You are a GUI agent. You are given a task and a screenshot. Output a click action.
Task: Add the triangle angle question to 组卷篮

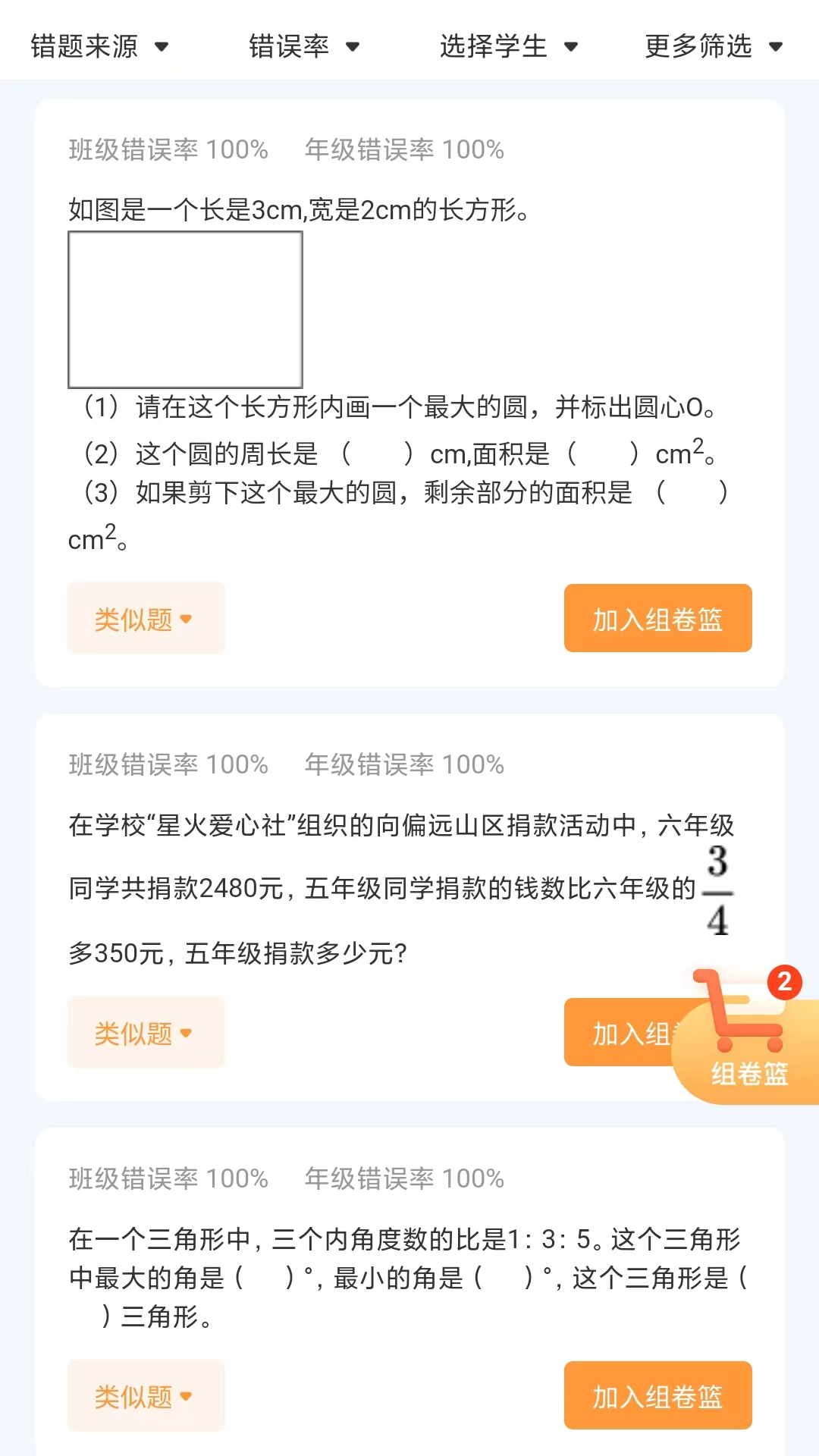tap(657, 1395)
